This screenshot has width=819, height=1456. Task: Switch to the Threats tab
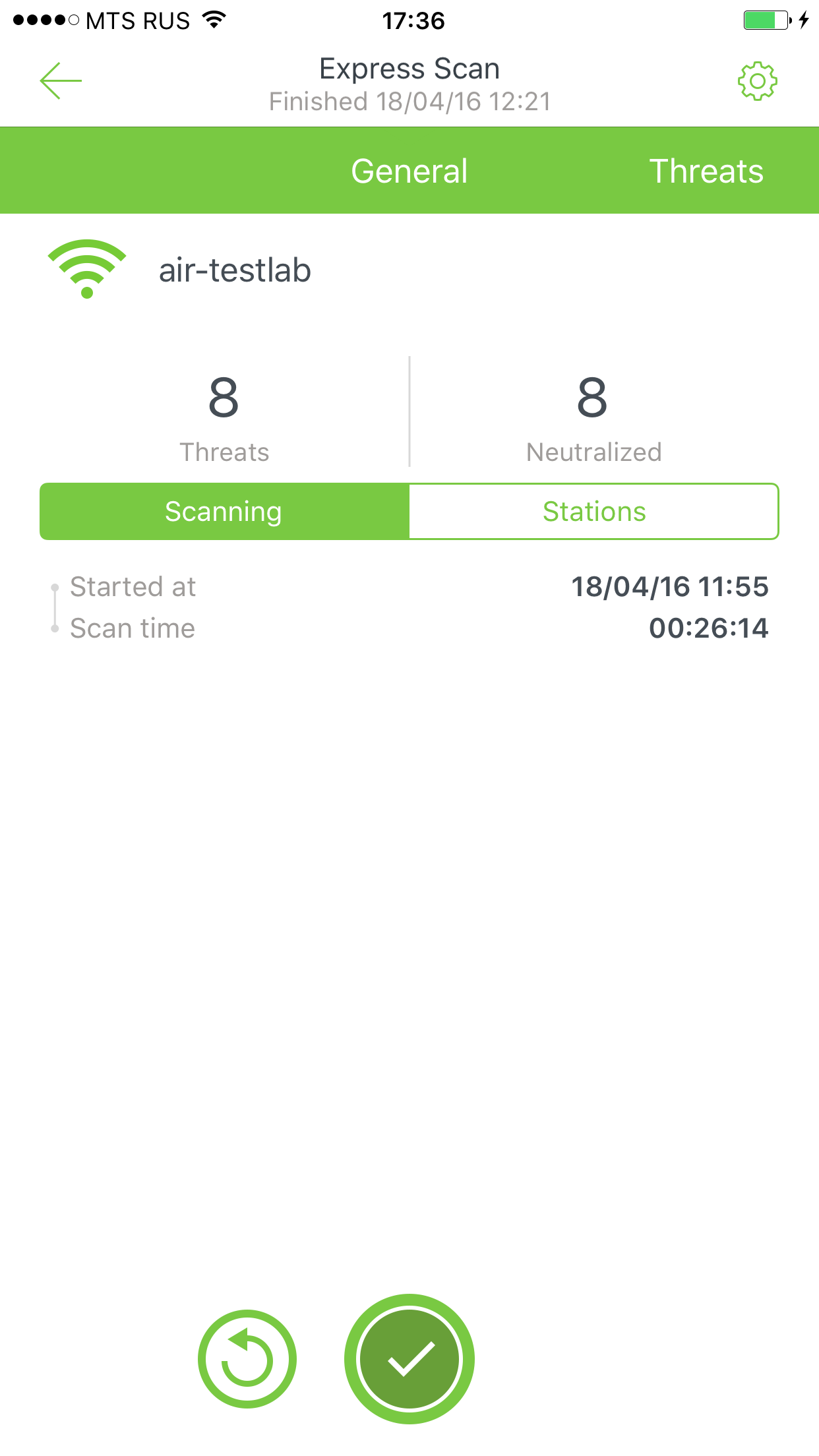click(x=706, y=171)
